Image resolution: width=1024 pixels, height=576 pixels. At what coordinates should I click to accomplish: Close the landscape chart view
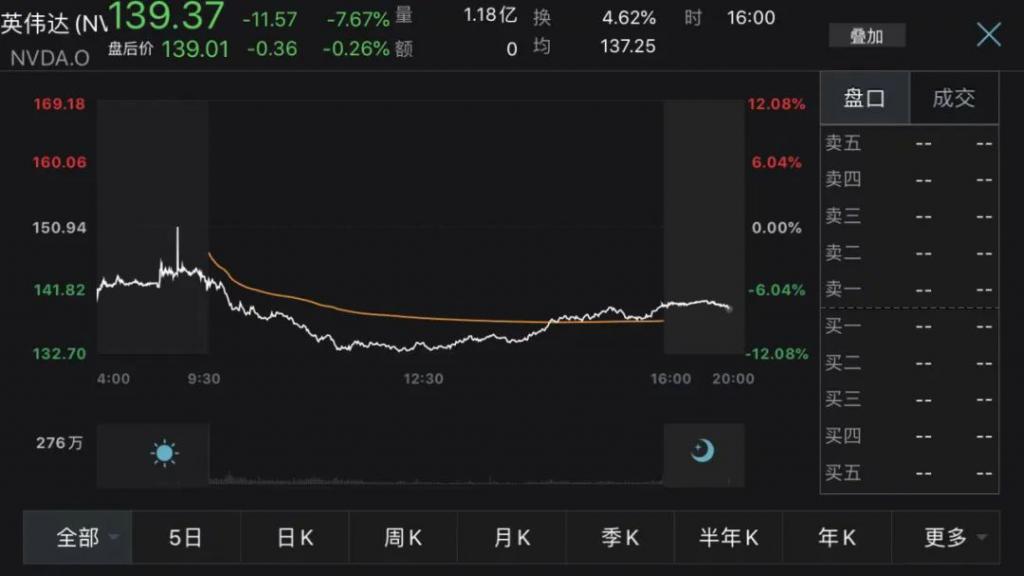[x=988, y=35]
